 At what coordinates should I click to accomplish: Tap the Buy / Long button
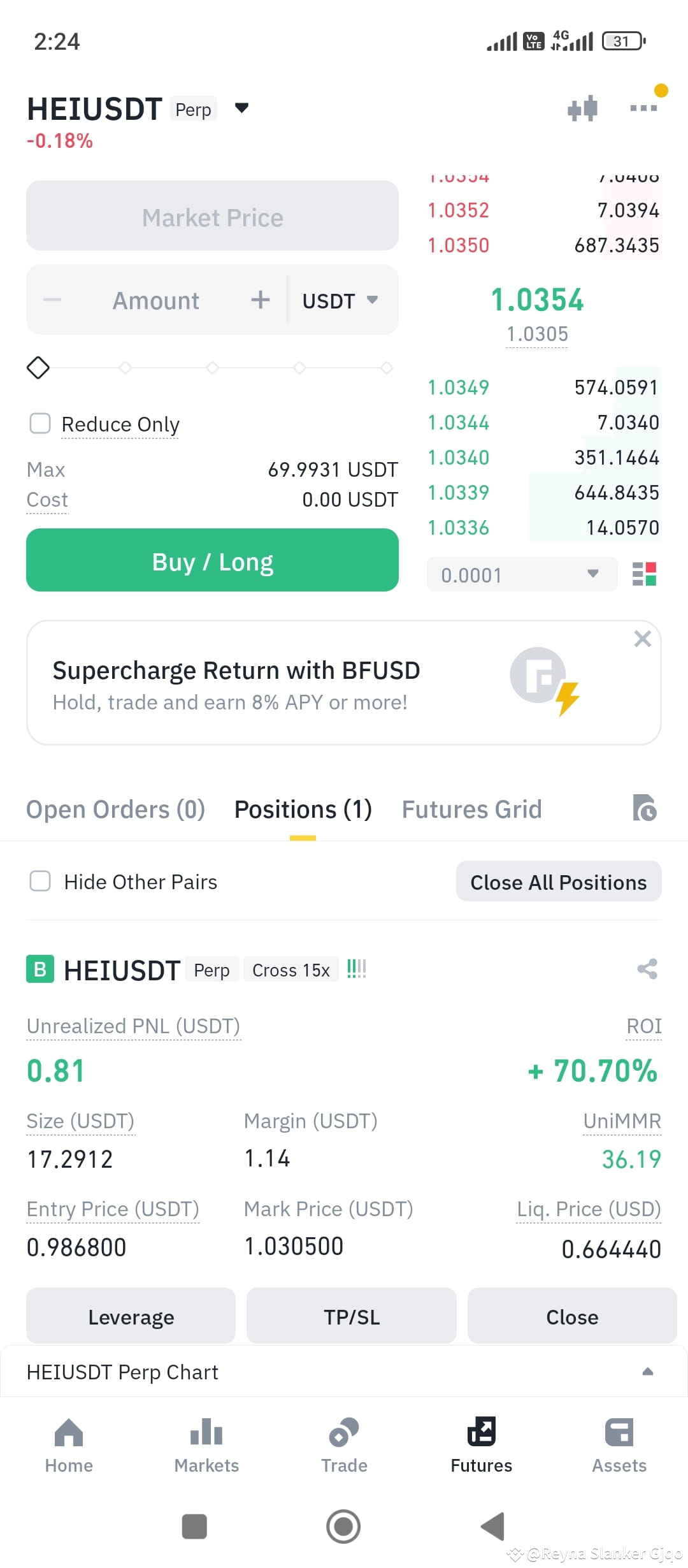212,560
